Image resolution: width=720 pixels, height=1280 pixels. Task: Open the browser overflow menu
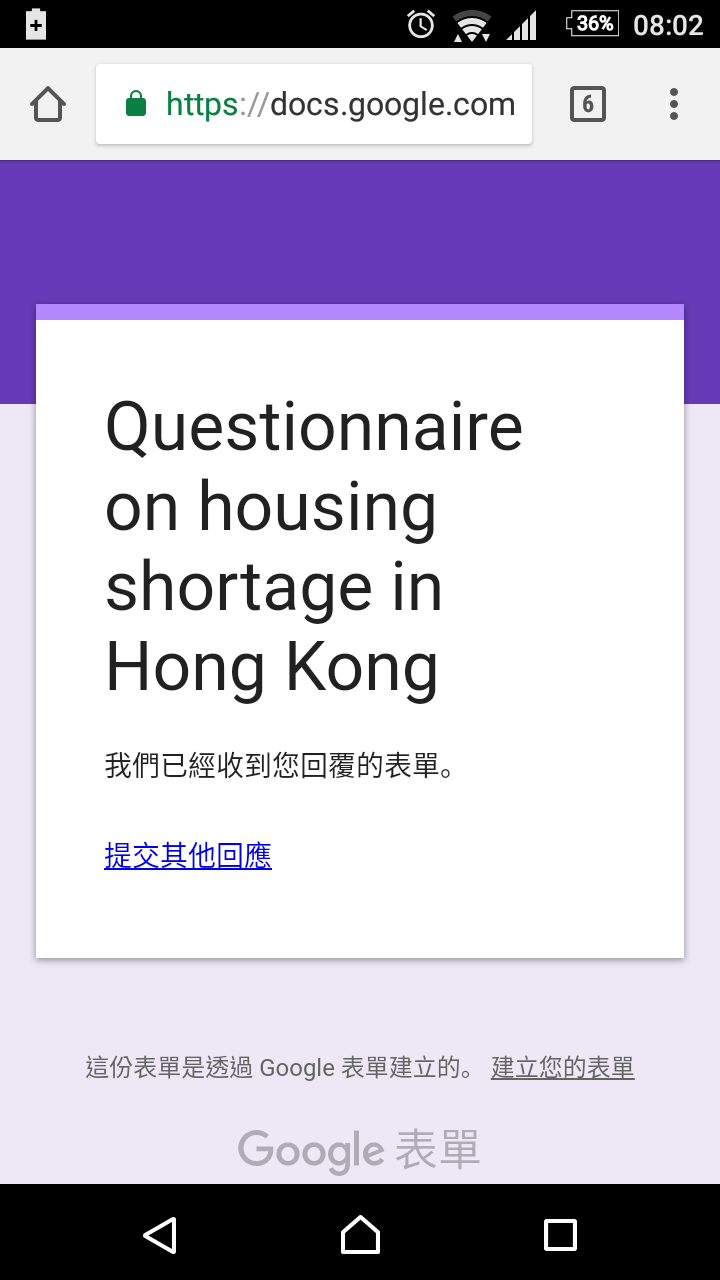point(673,104)
